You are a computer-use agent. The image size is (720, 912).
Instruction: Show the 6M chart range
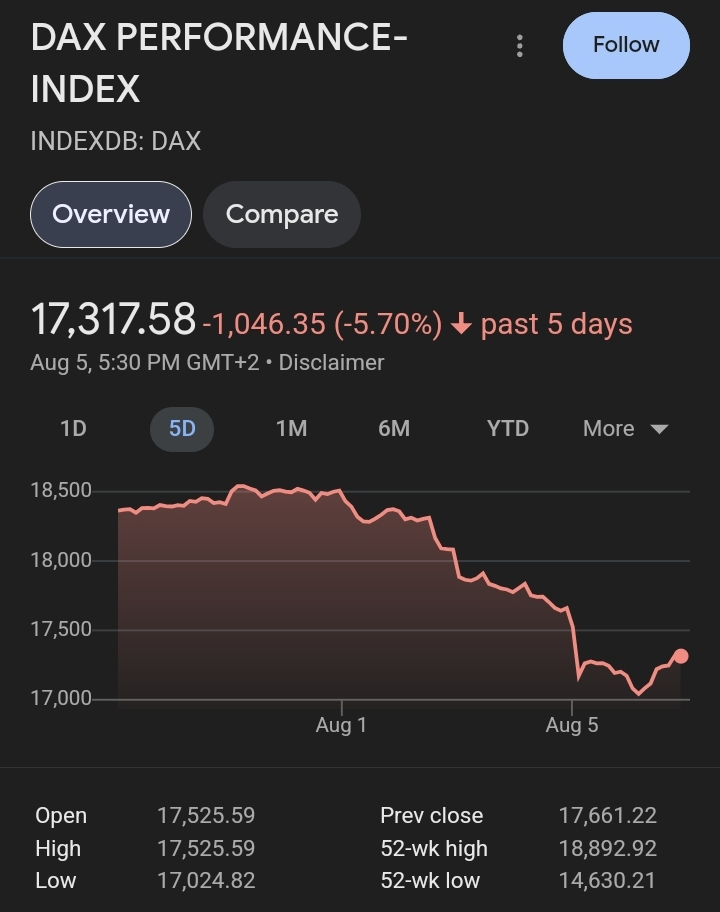tap(394, 429)
